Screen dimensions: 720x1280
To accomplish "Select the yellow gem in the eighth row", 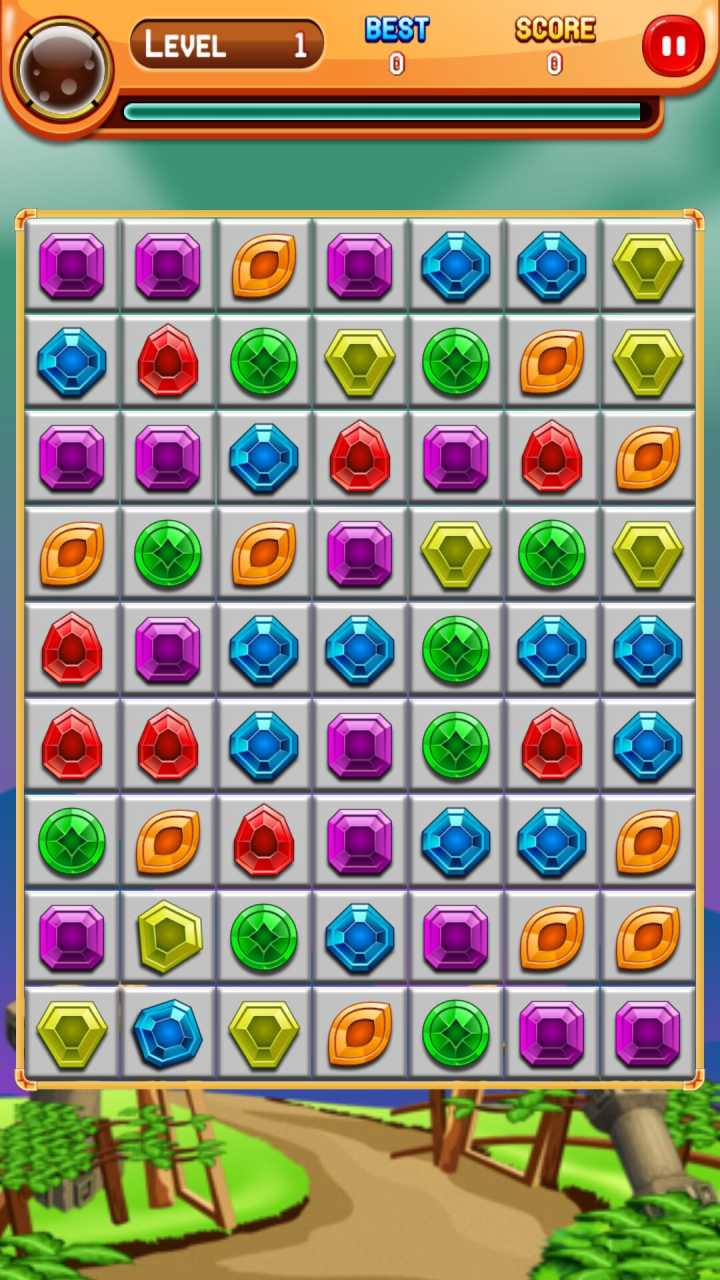I will [168, 938].
